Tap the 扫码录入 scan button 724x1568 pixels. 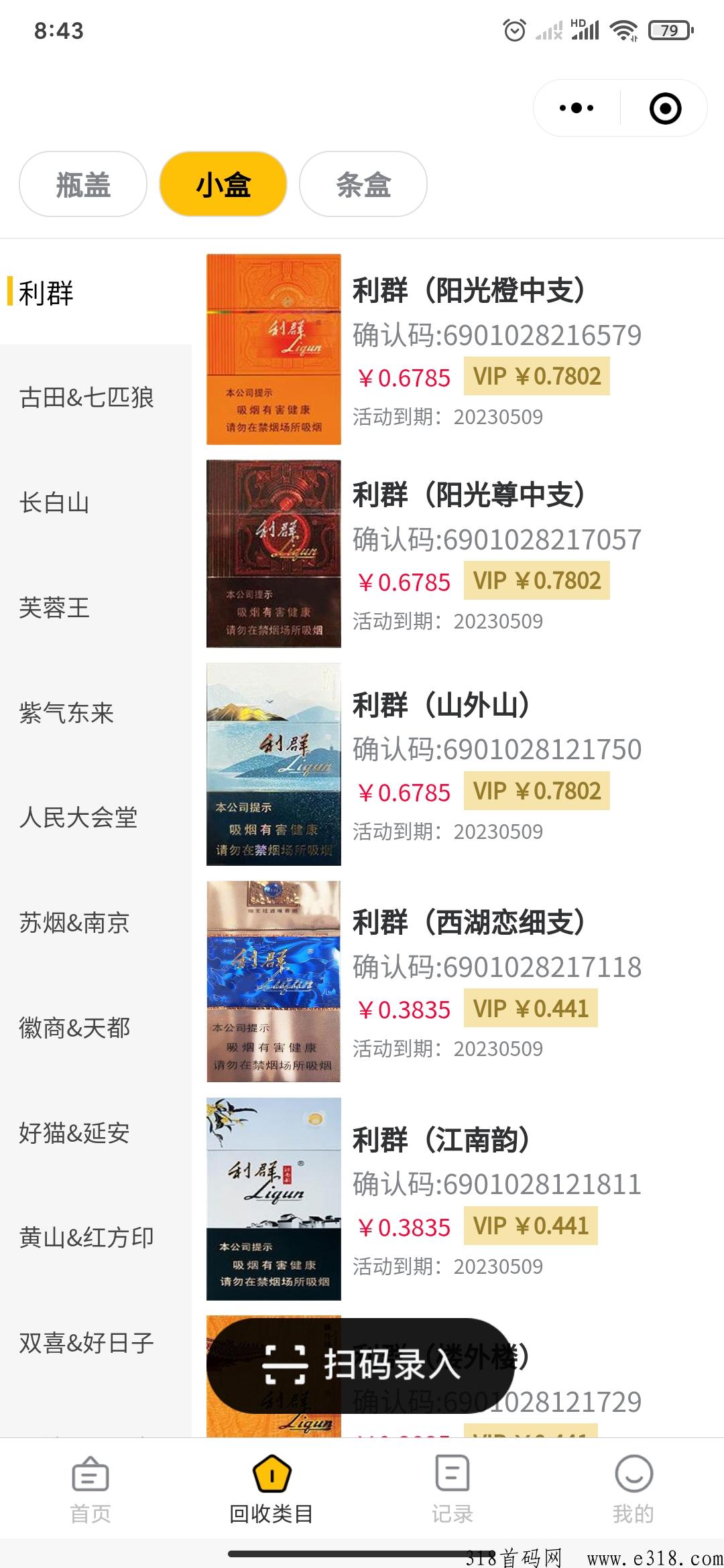(361, 1365)
